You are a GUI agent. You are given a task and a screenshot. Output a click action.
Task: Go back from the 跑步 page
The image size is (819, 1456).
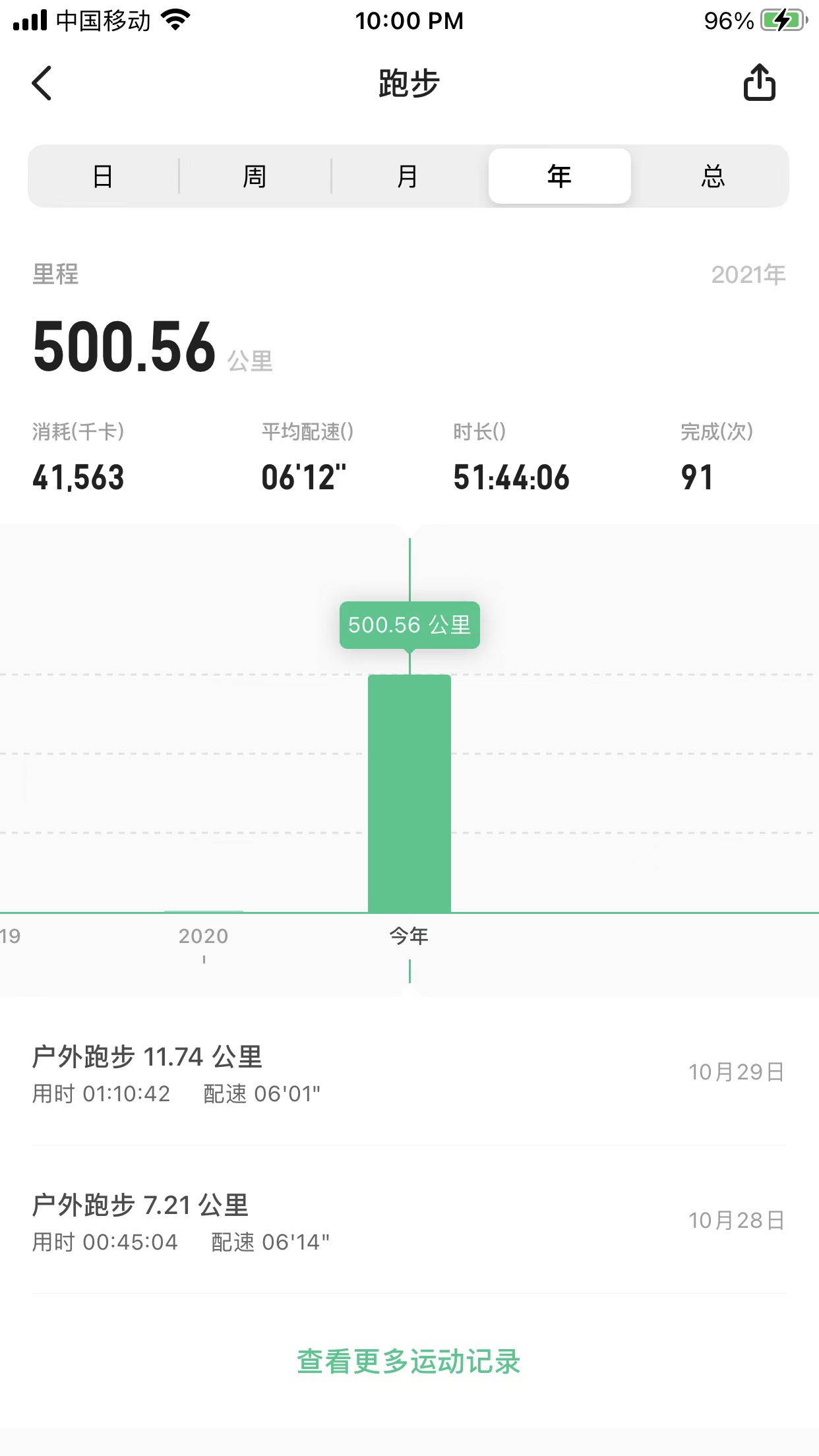42,83
